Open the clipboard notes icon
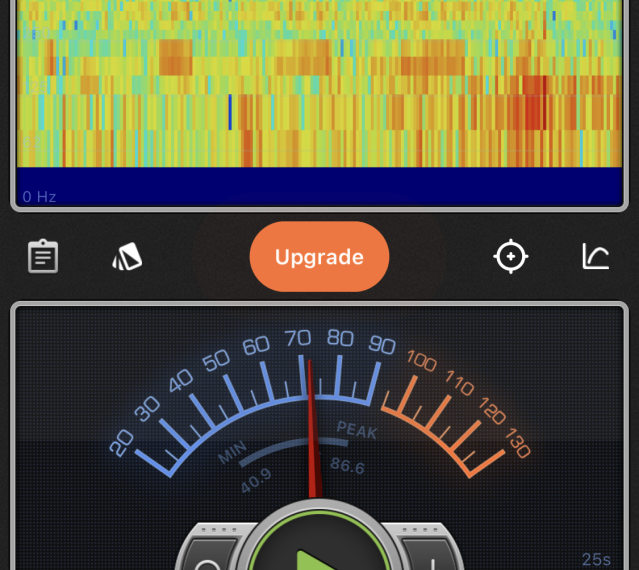Screen dimensions: 639x570 [43, 257]
